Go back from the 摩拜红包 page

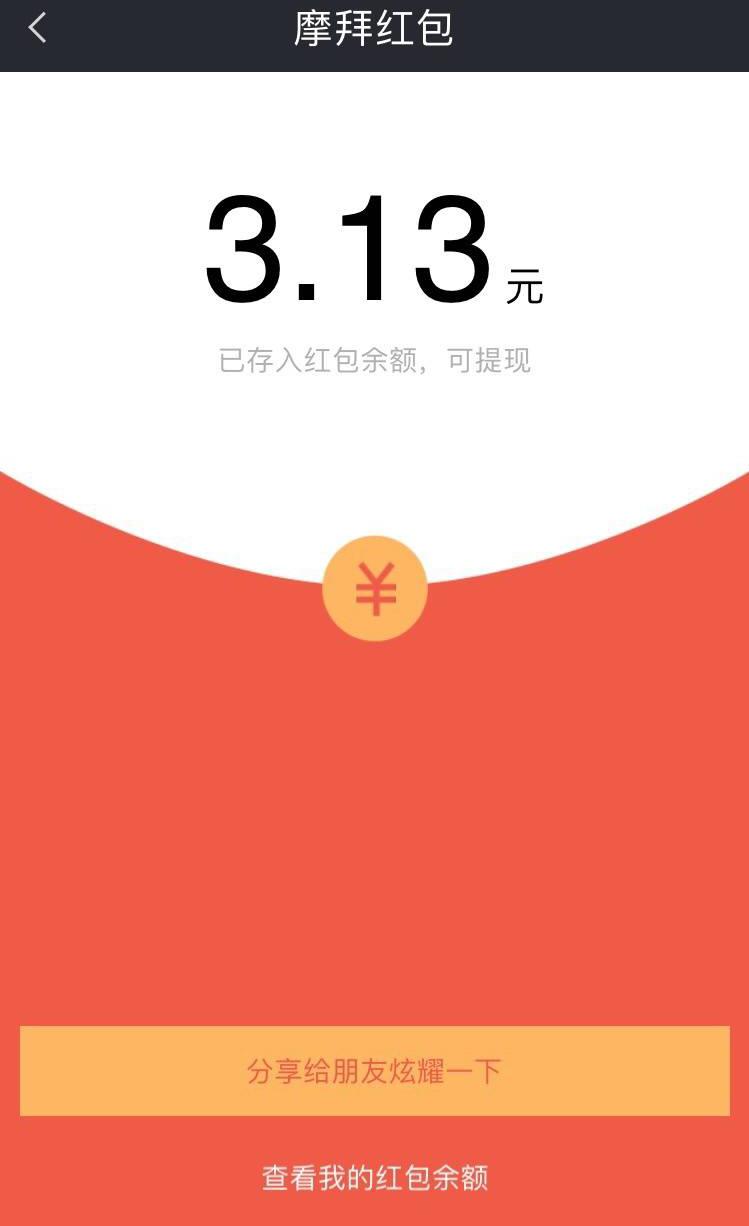coord(37,28)
